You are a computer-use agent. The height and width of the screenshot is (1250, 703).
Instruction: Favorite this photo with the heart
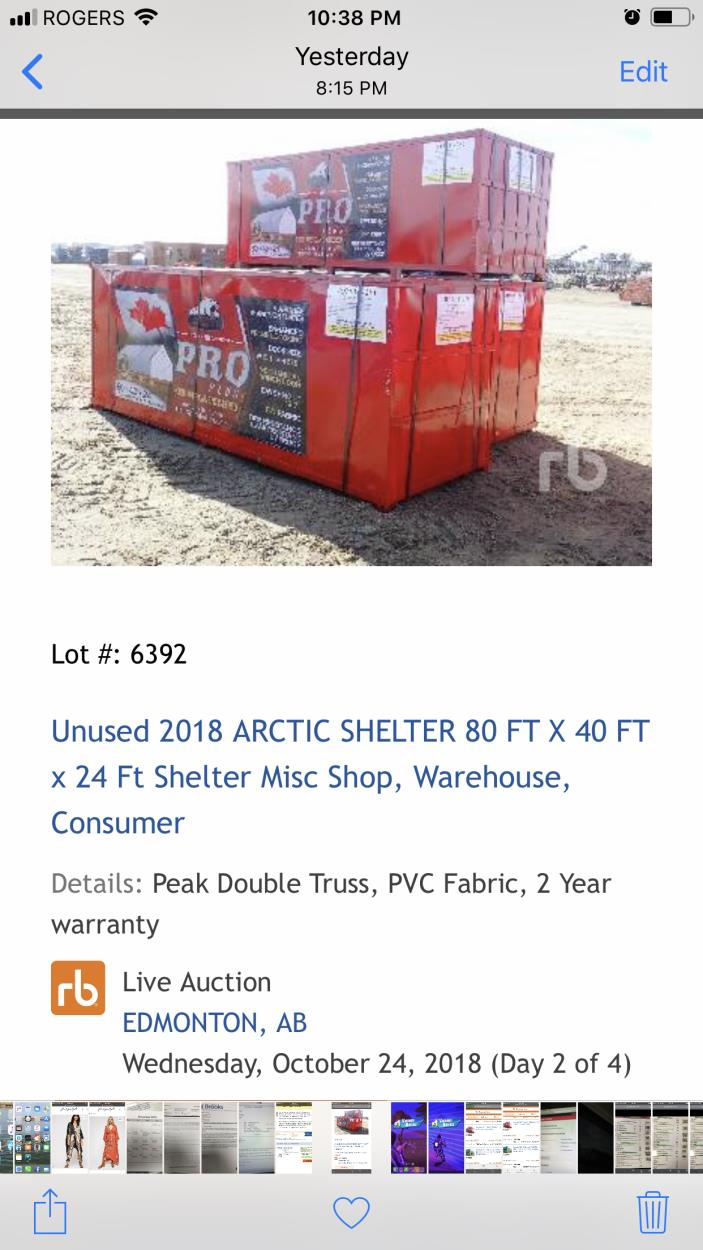tap(351, 1213)
